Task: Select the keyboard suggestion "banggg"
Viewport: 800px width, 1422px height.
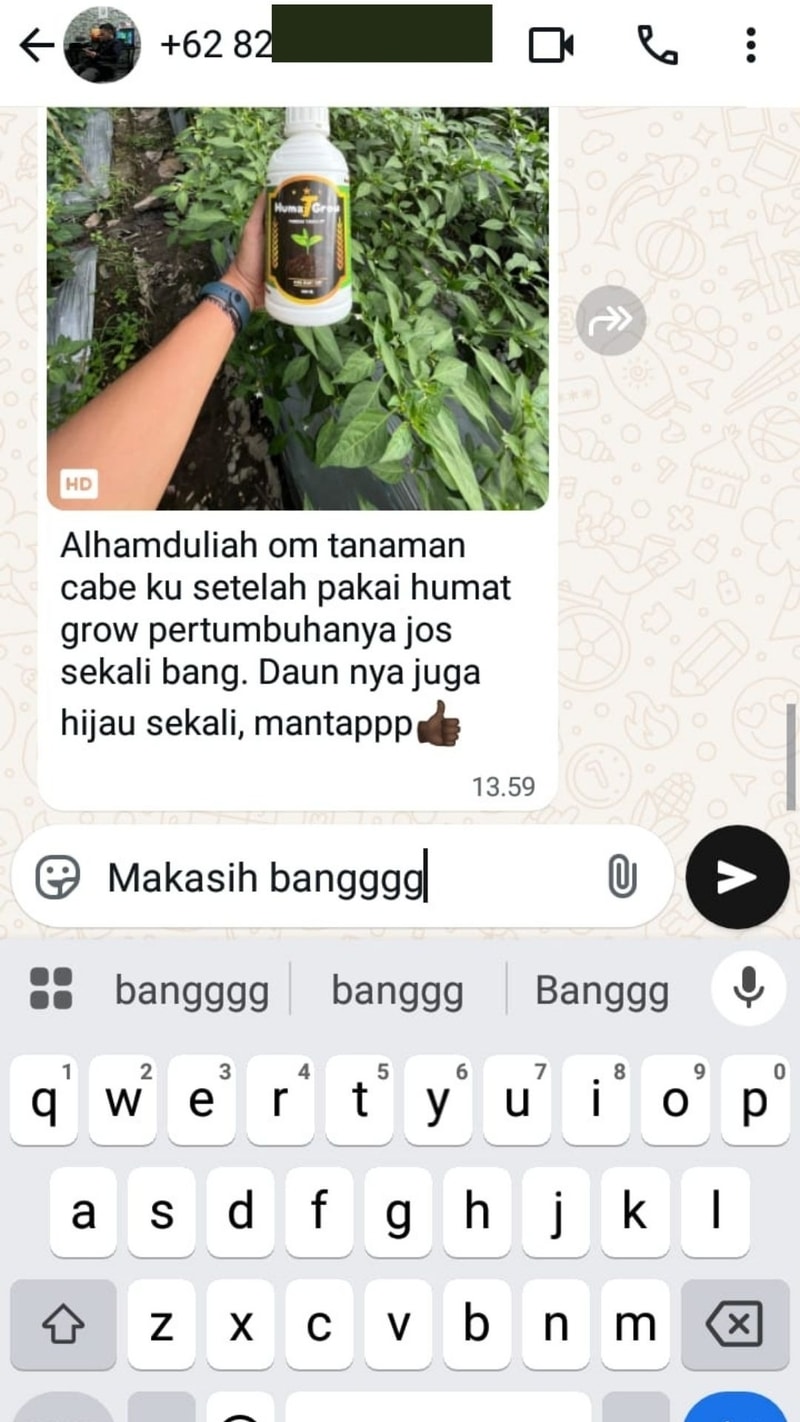Action: (x=397, y=991)
